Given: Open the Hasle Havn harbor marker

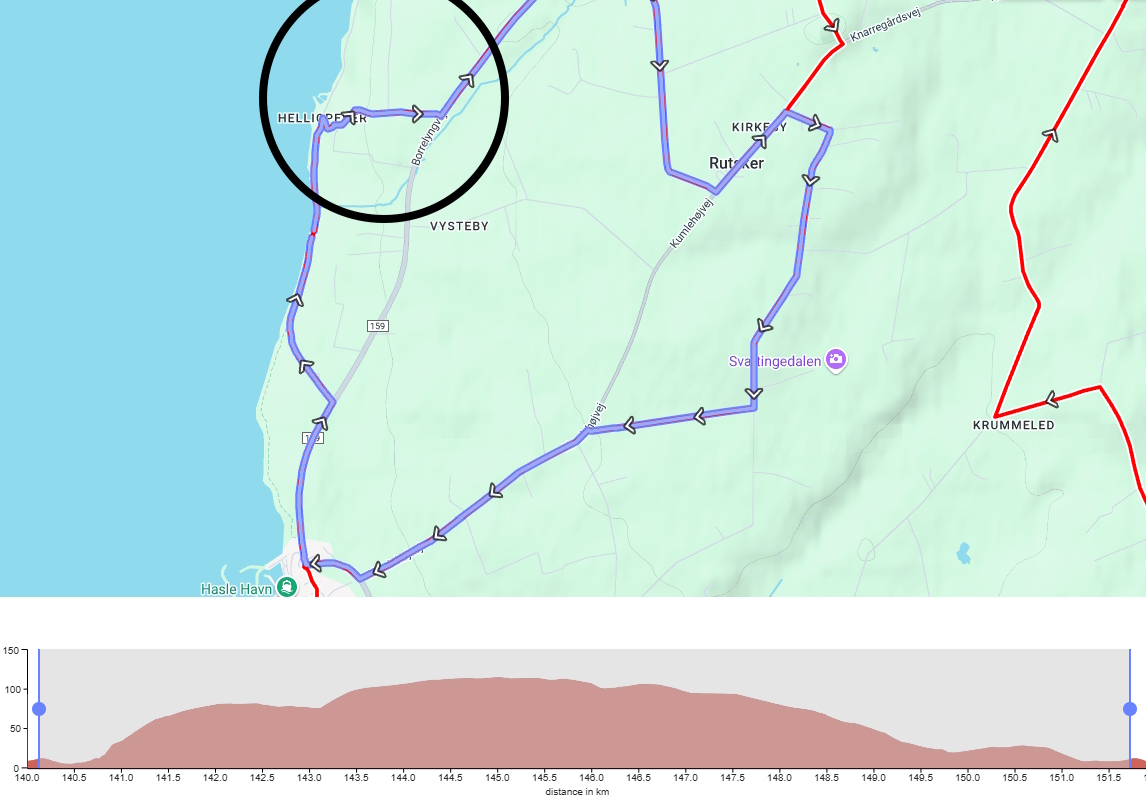Looking at the screenshot, I should [288, 587].
